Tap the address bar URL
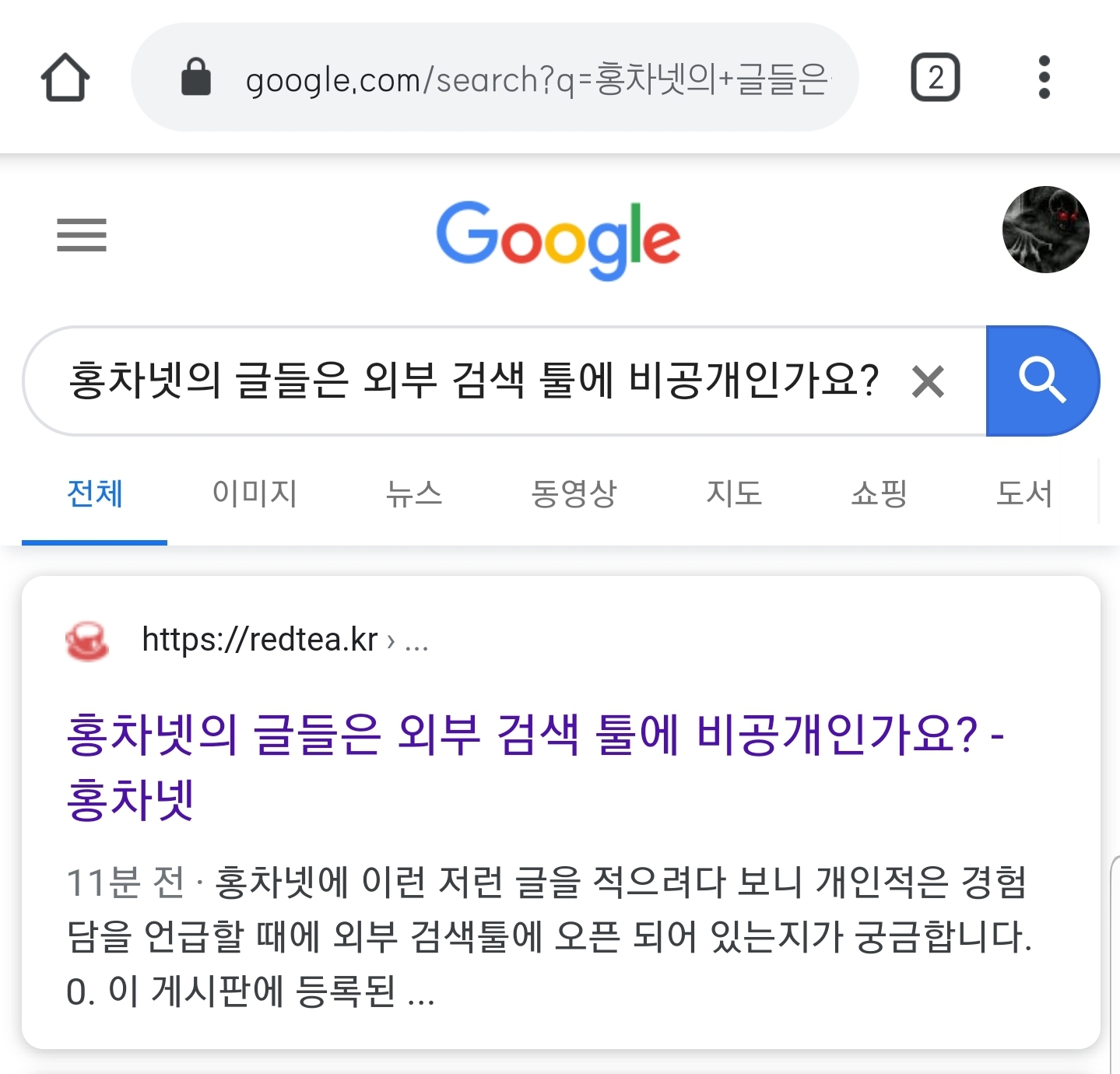 pyautogui.click(x=535, y=79)
